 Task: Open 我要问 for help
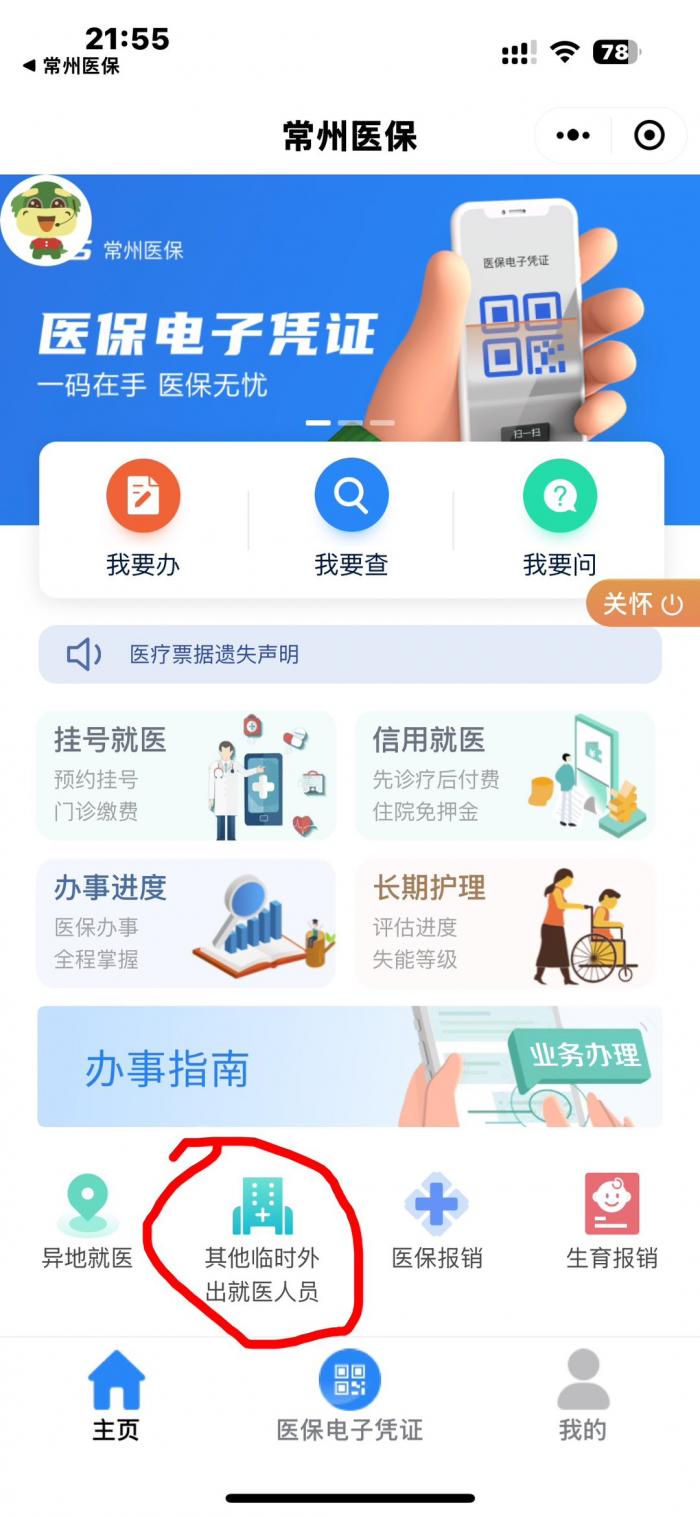[559, 520]
